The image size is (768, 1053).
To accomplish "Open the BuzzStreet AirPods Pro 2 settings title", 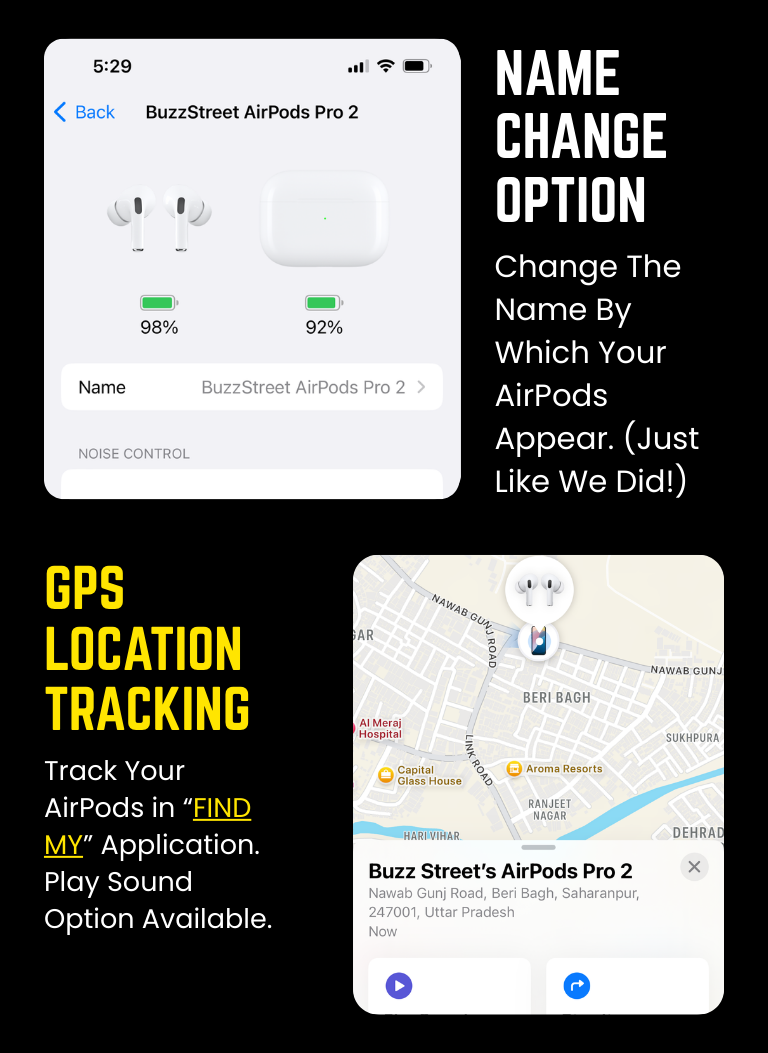I will point(251,112).
